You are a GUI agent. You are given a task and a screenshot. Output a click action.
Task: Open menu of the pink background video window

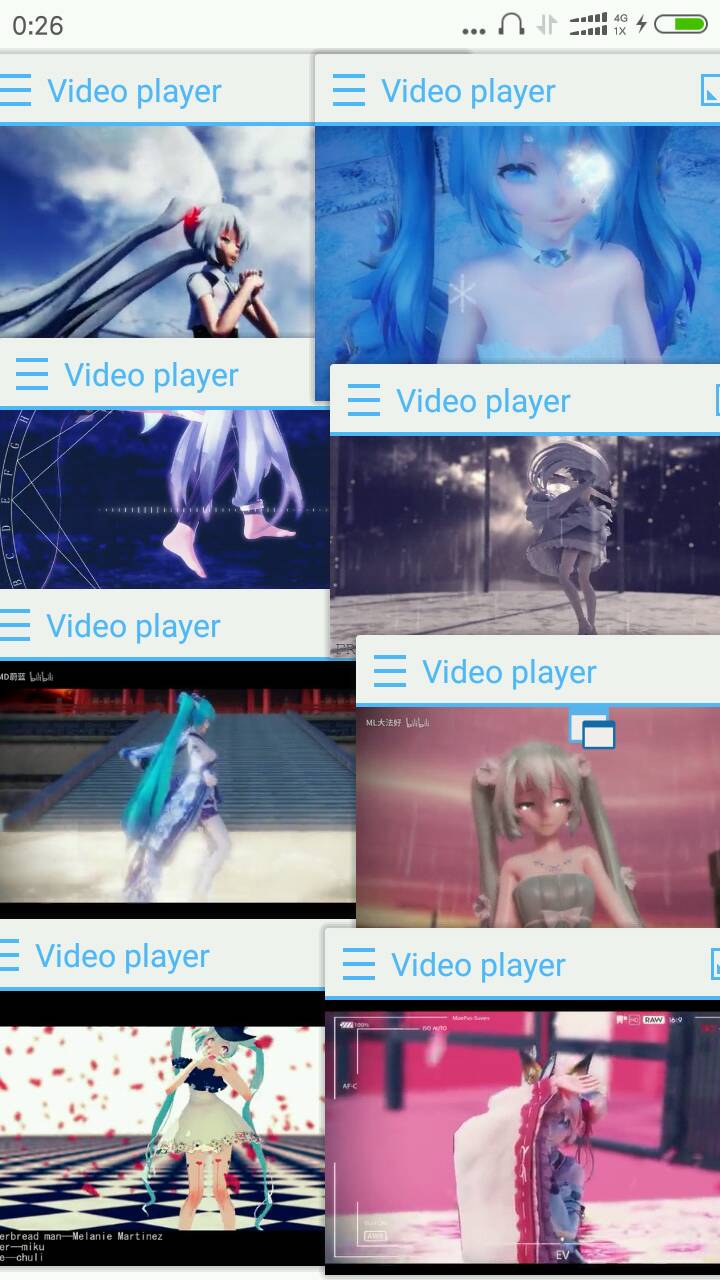click(x=389, y=672)
